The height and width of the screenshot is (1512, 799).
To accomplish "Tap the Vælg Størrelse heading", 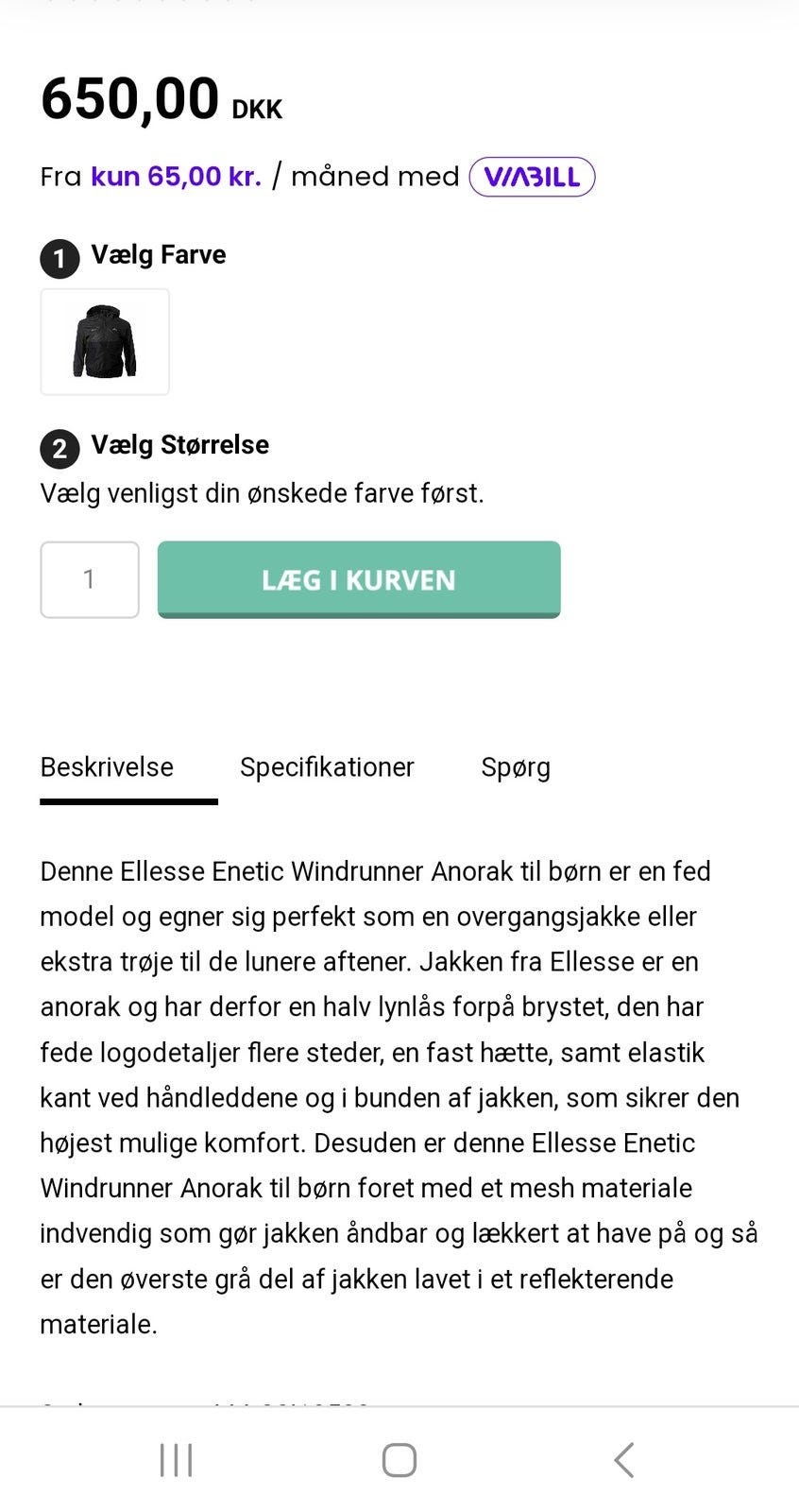I will [x=179, y=444].
